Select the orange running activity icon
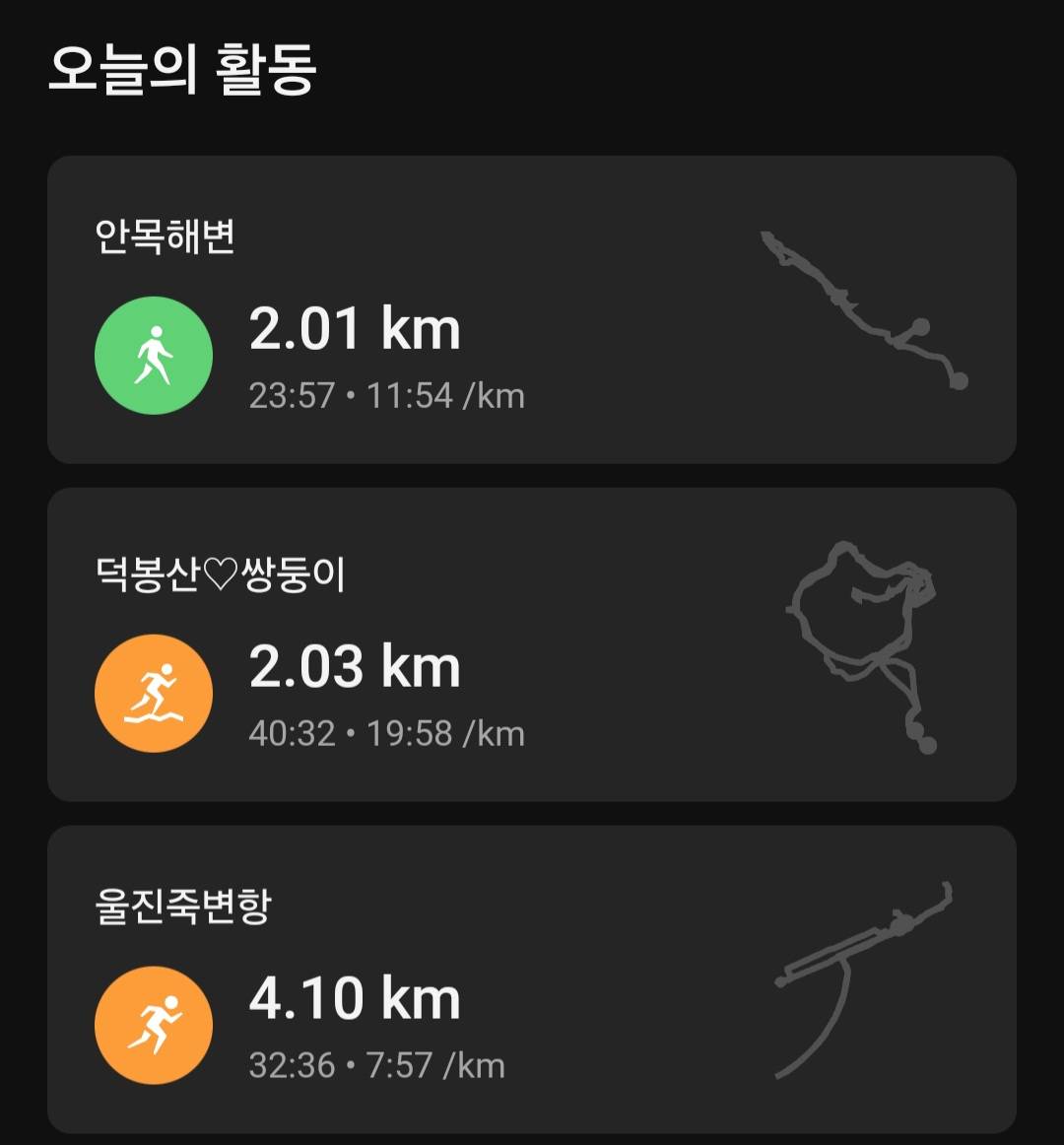This screenshot has height=1145, width=1064. [153, 1025]
